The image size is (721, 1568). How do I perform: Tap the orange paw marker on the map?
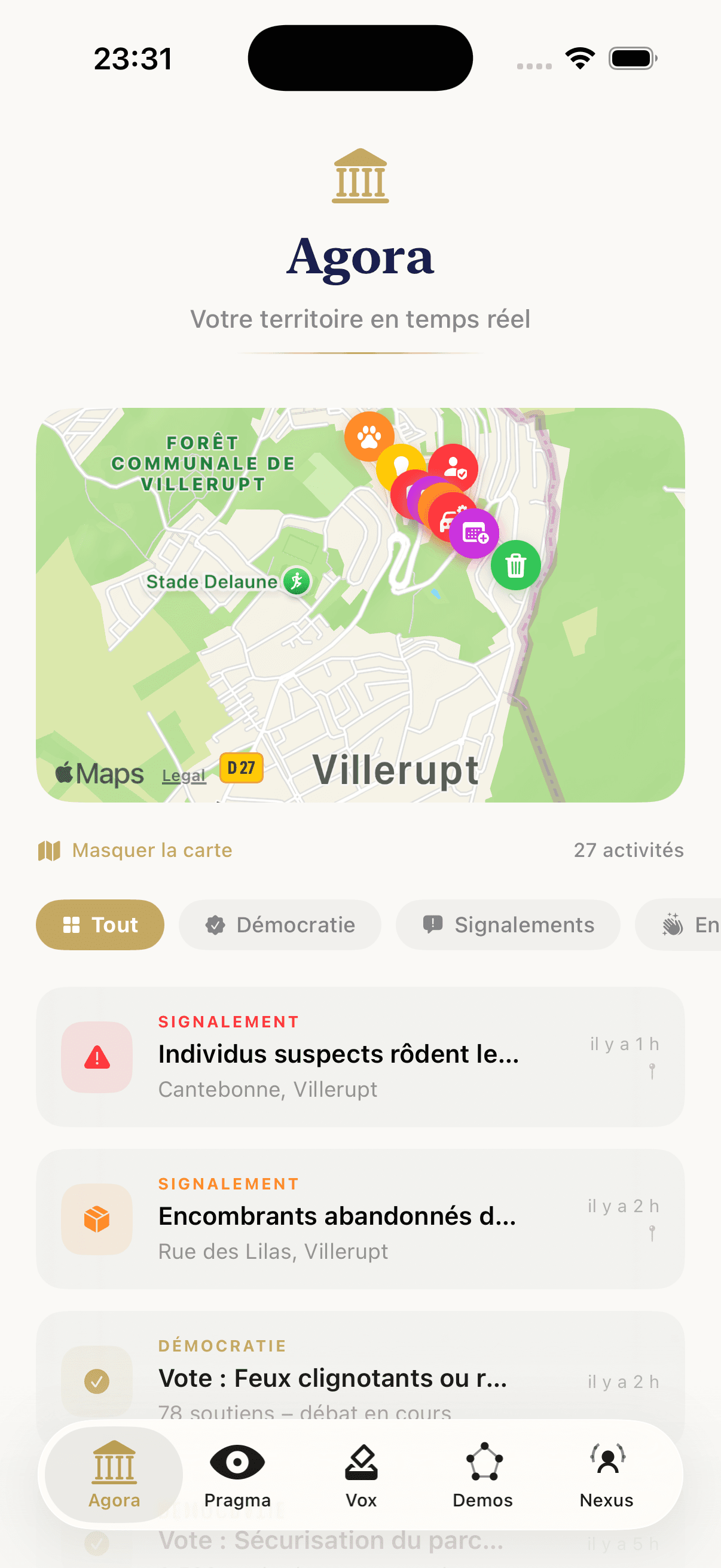(369, 436)
